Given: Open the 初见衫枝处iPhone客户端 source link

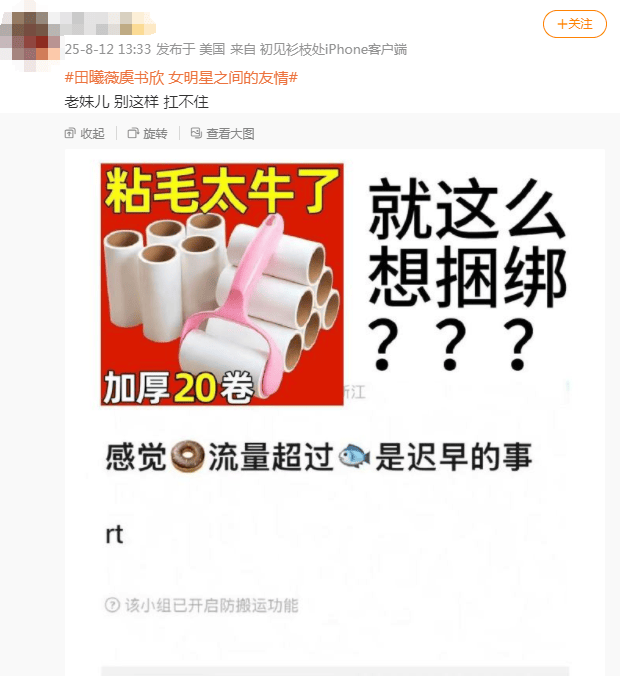Looking at the screenshot, I should pos(333,49).
